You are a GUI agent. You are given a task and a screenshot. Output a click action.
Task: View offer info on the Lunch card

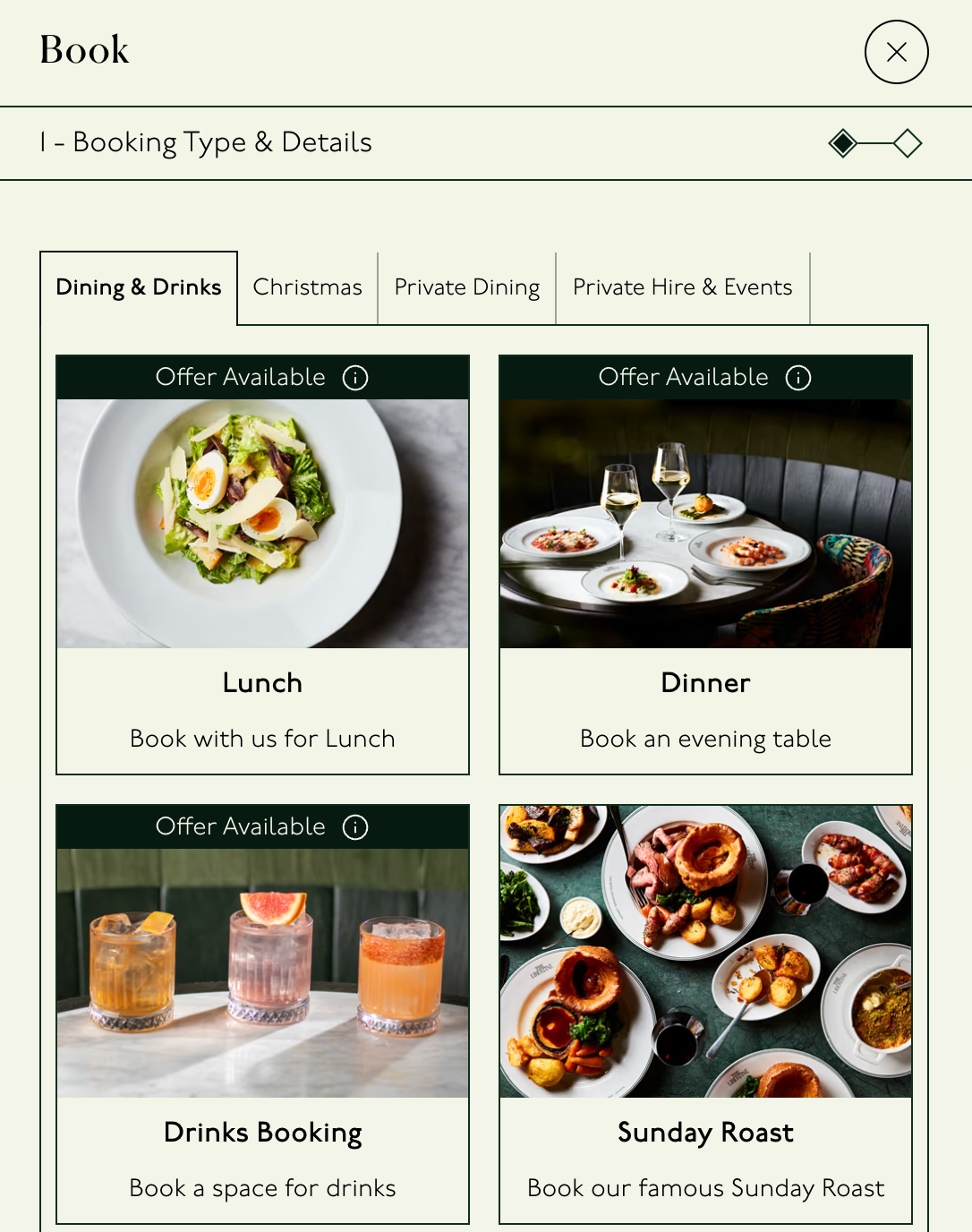[x=355, y=378]
